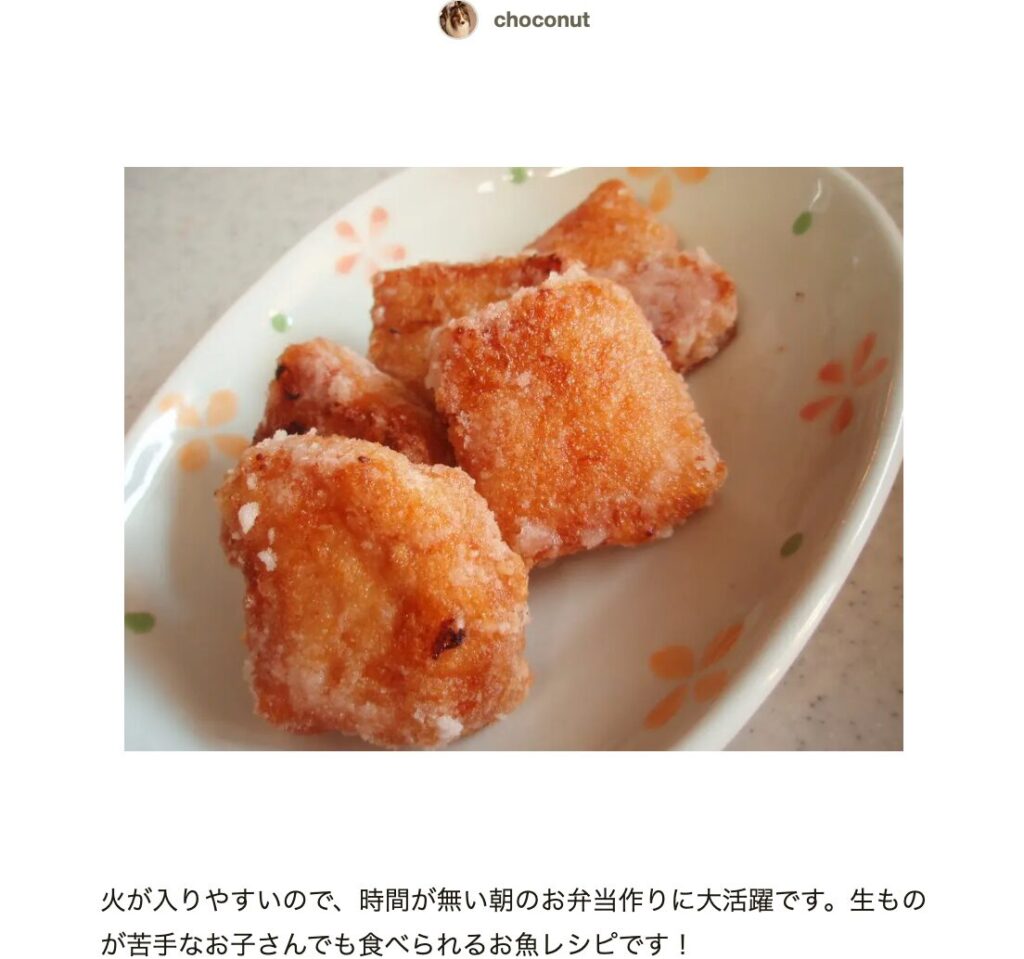Open choconut's author profile
The image size is (1024, 959).
[540, 20]
